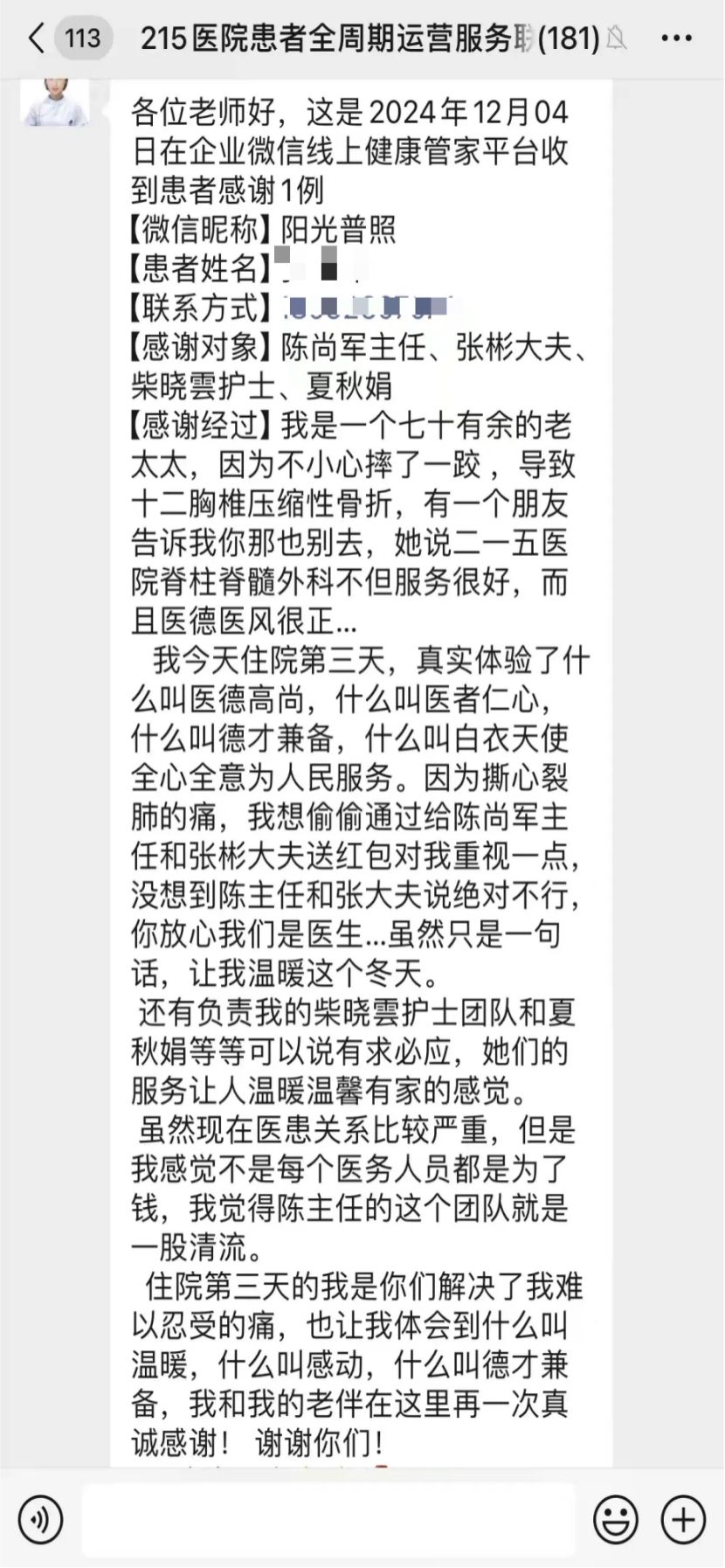Open the group chat overflow menu
Image resolution: width=725 pixels, height=1568 pixels.
676,38
